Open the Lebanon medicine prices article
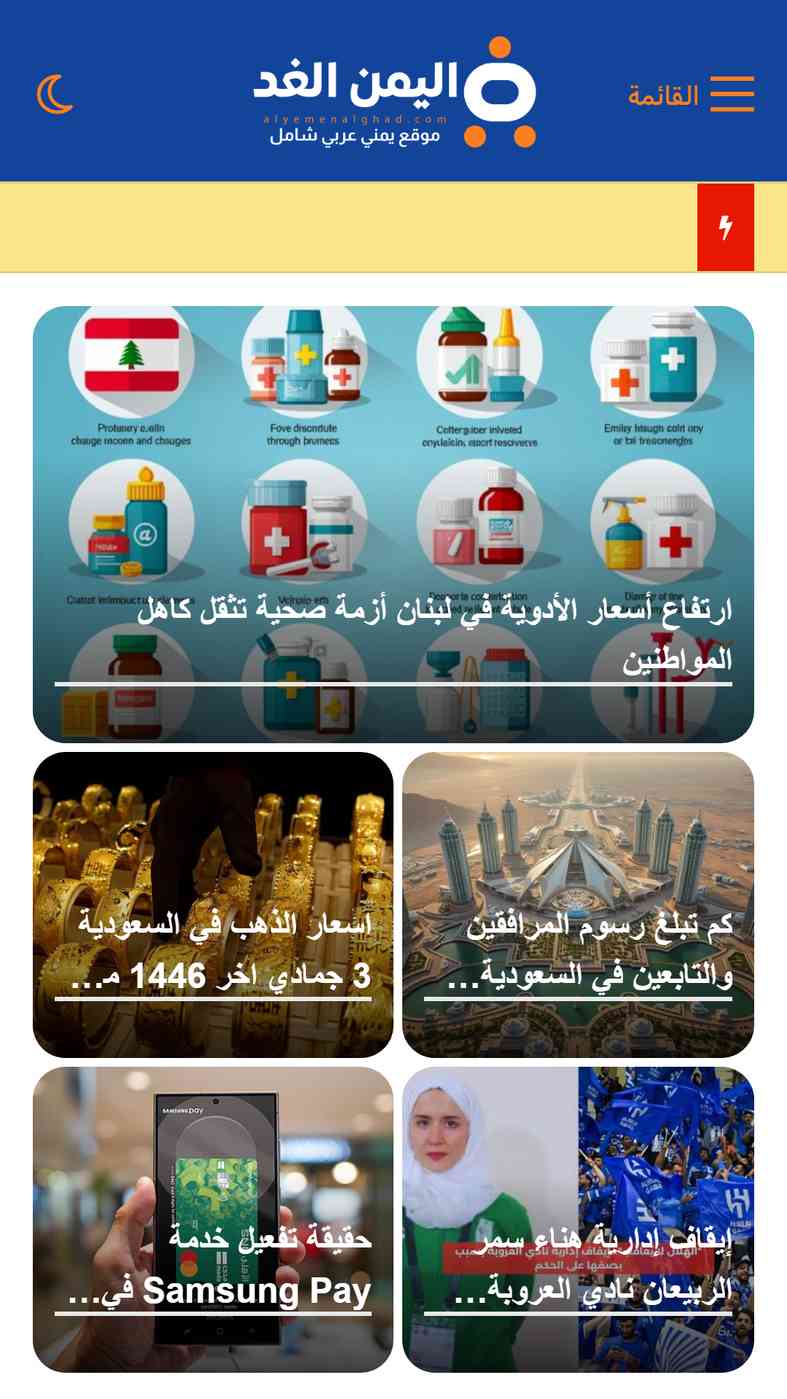 click(393, 524)
